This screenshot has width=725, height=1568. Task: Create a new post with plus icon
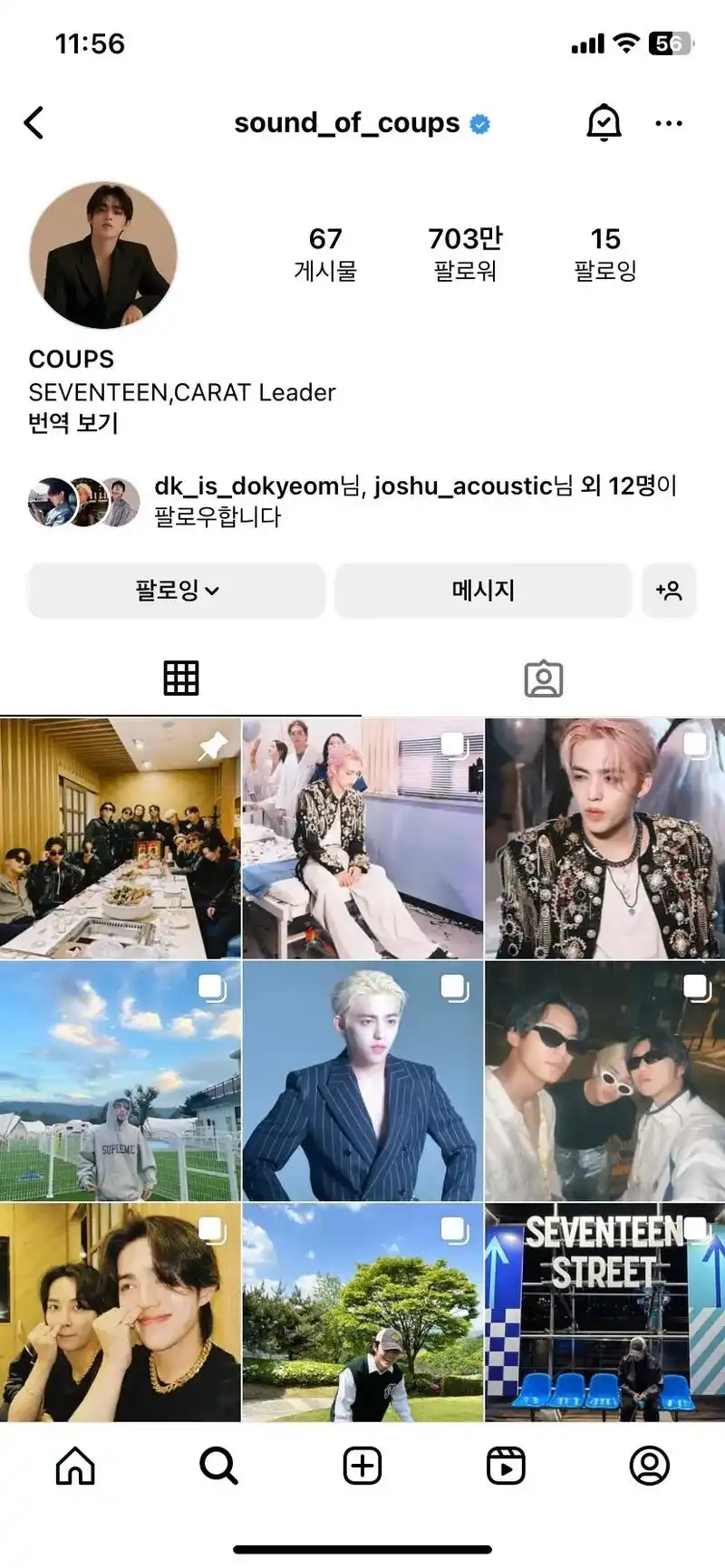click(x=362, y=1465)
